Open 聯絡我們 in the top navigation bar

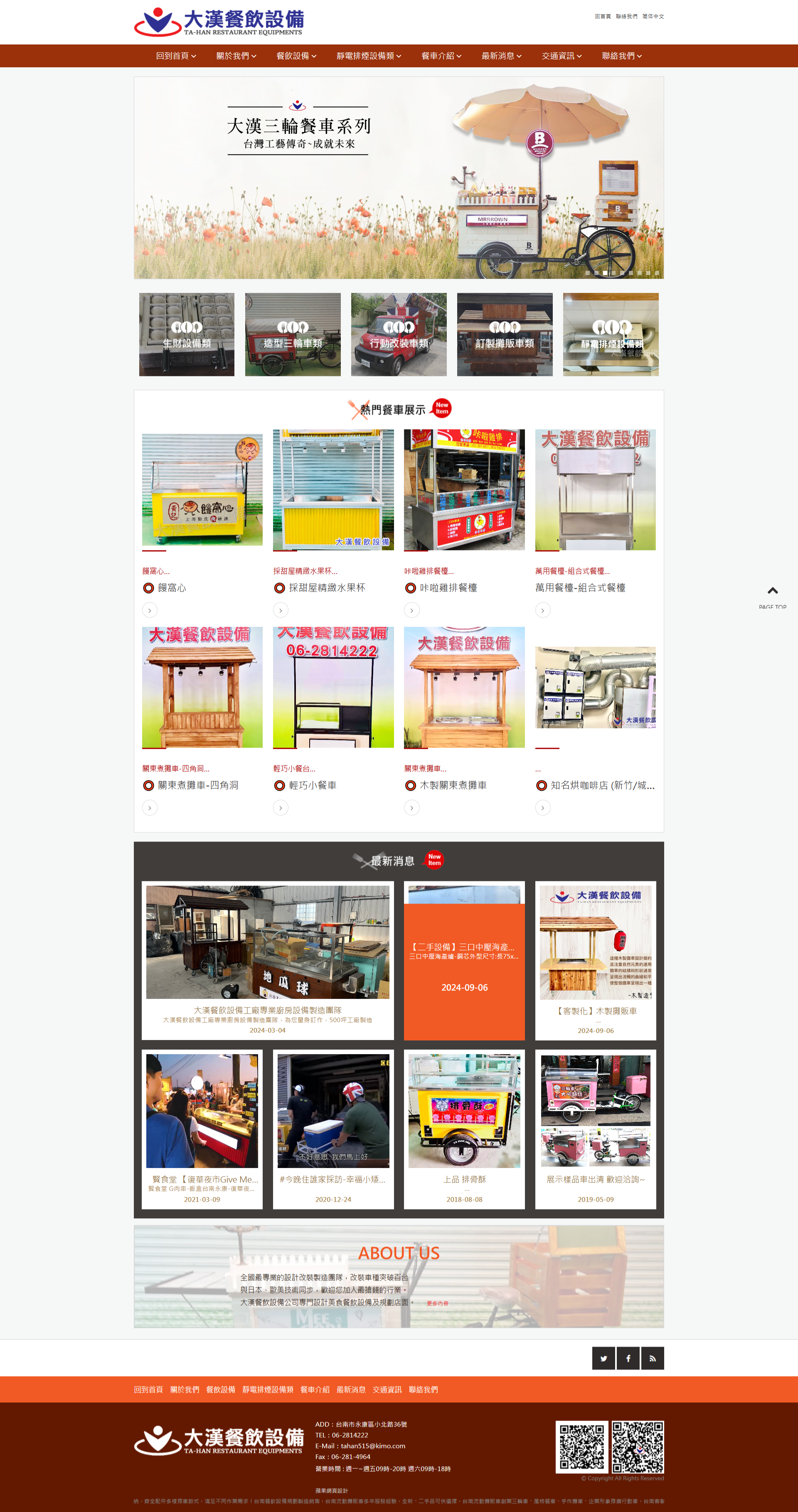coord(621,56)
